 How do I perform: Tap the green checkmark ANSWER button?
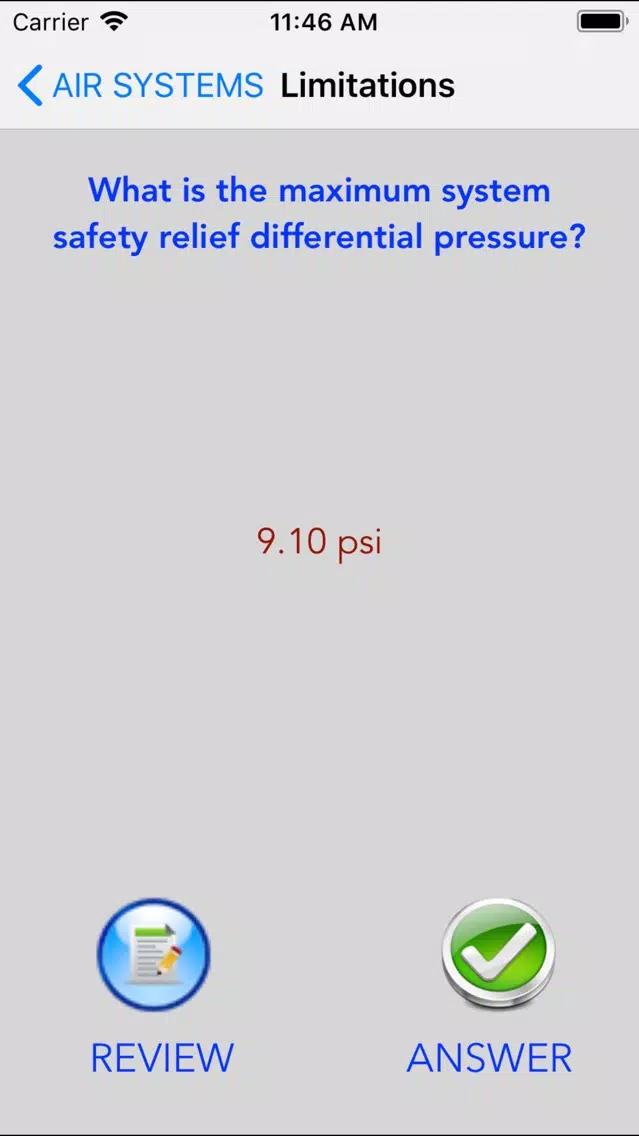pos(497,954)
